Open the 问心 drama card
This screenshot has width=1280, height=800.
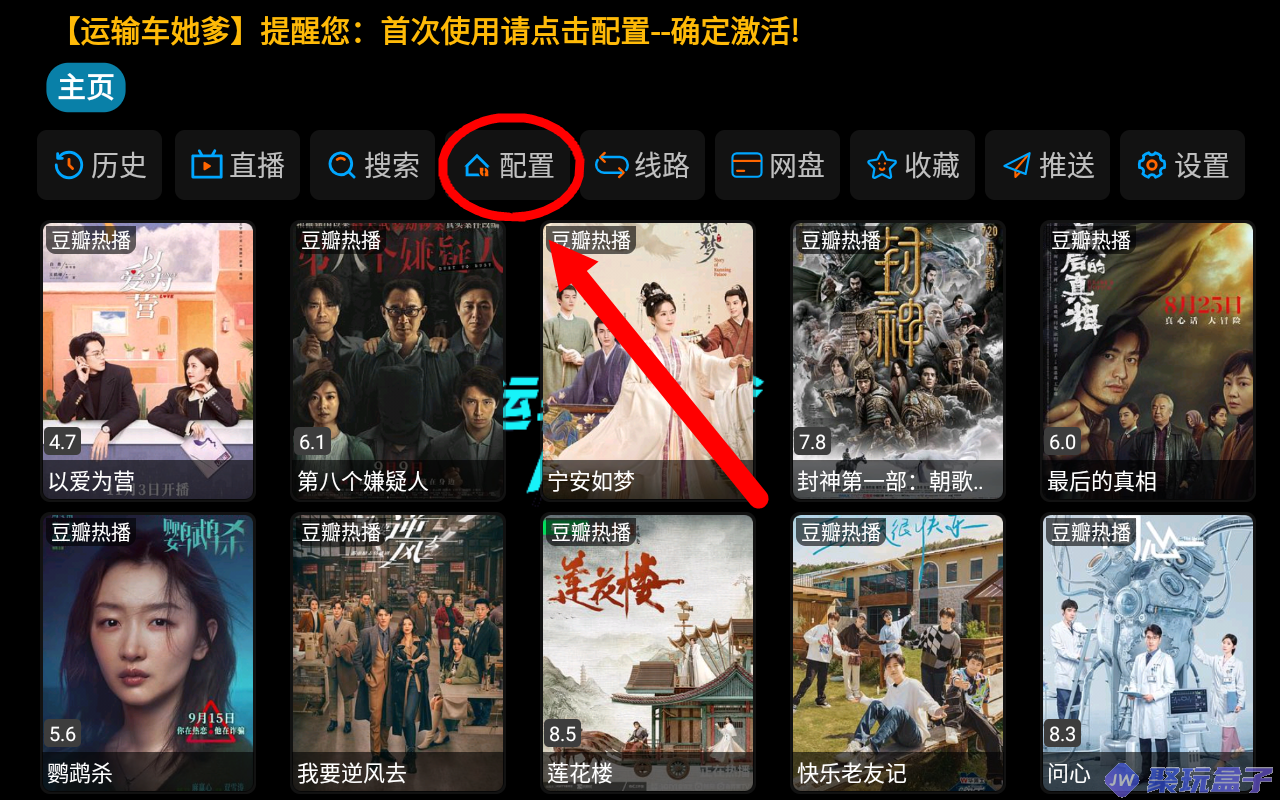click(x=1148, y=652)
